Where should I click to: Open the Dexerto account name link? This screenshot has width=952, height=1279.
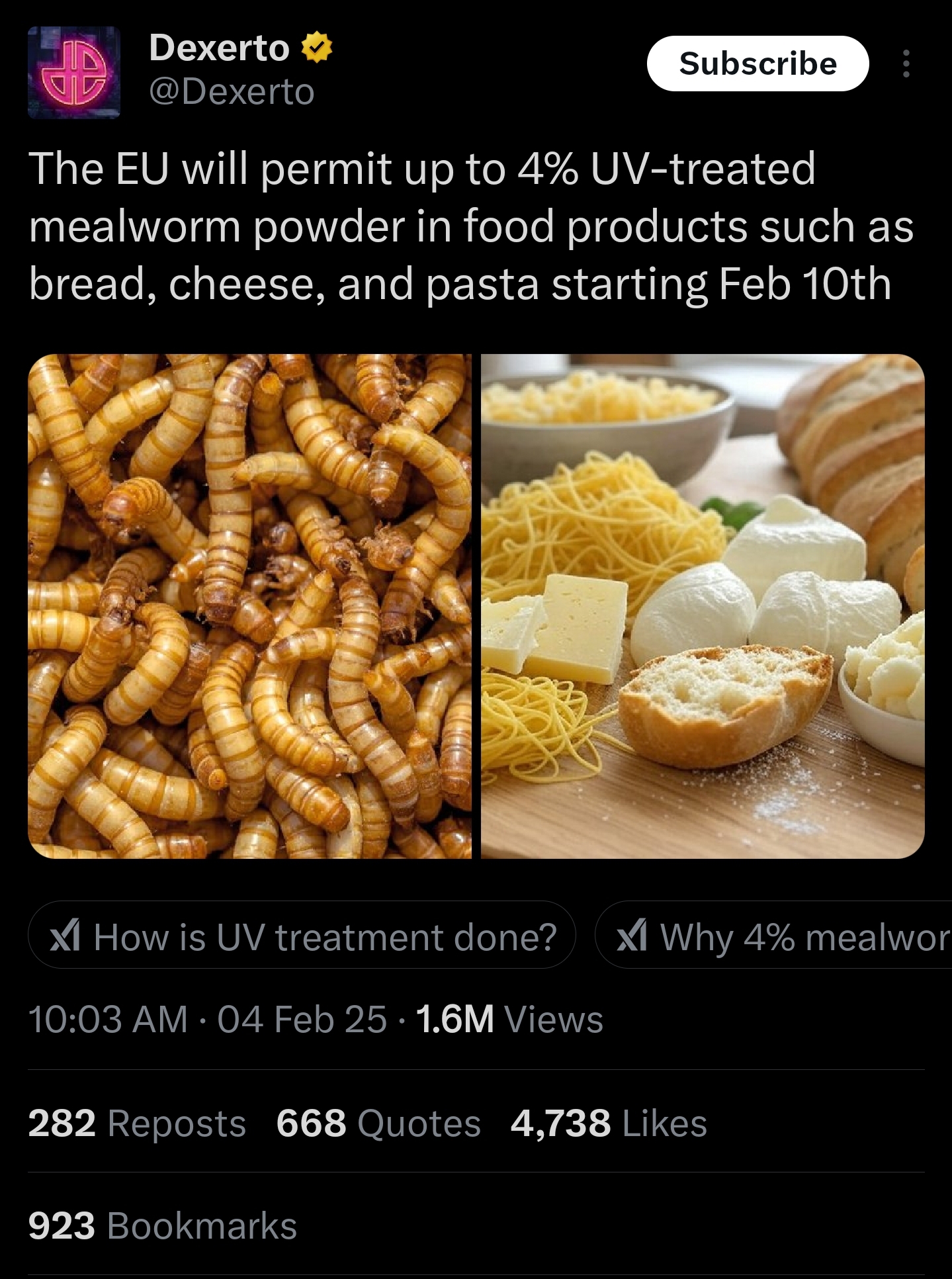click(x=220, y=48)
